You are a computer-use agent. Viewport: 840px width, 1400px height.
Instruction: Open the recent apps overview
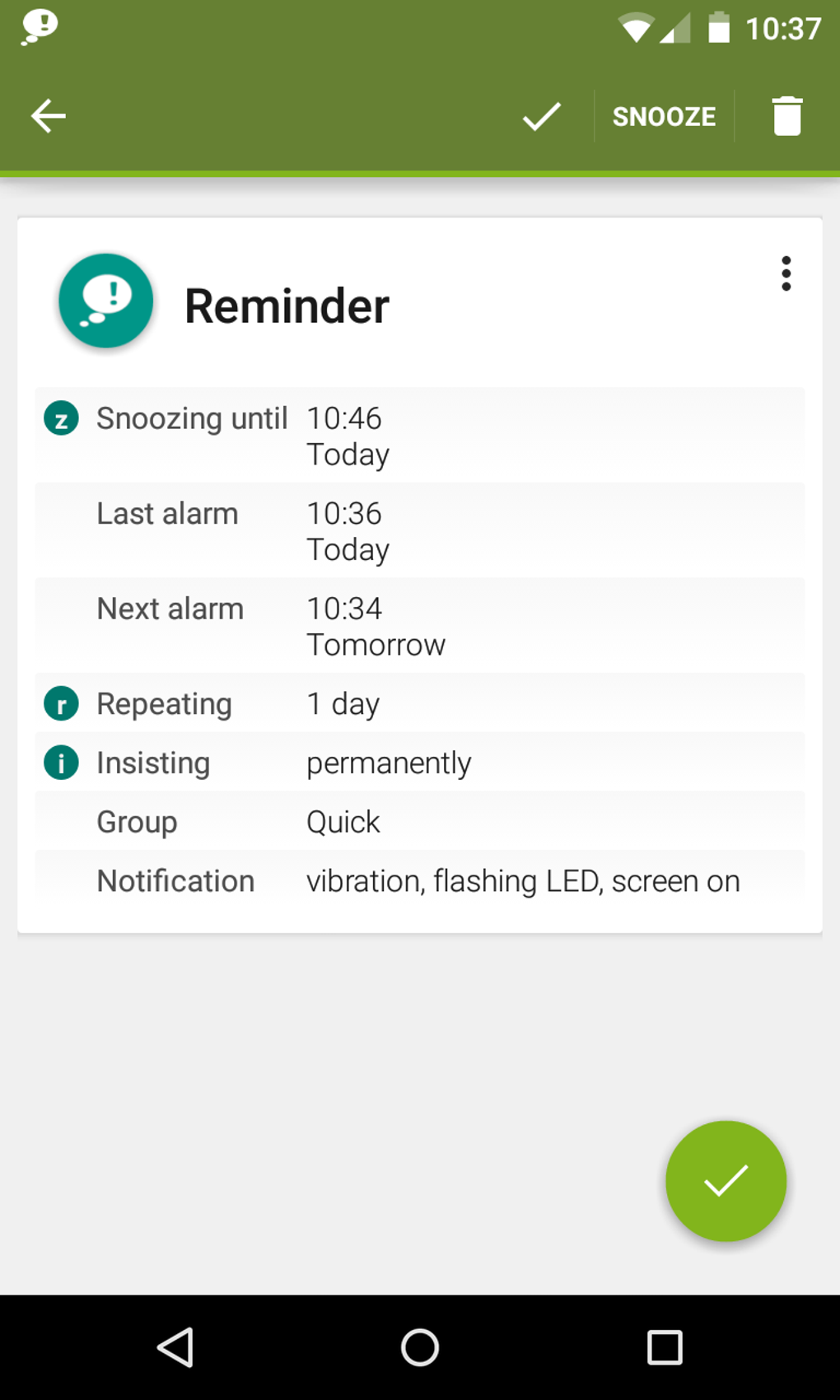pos(665,1348)
